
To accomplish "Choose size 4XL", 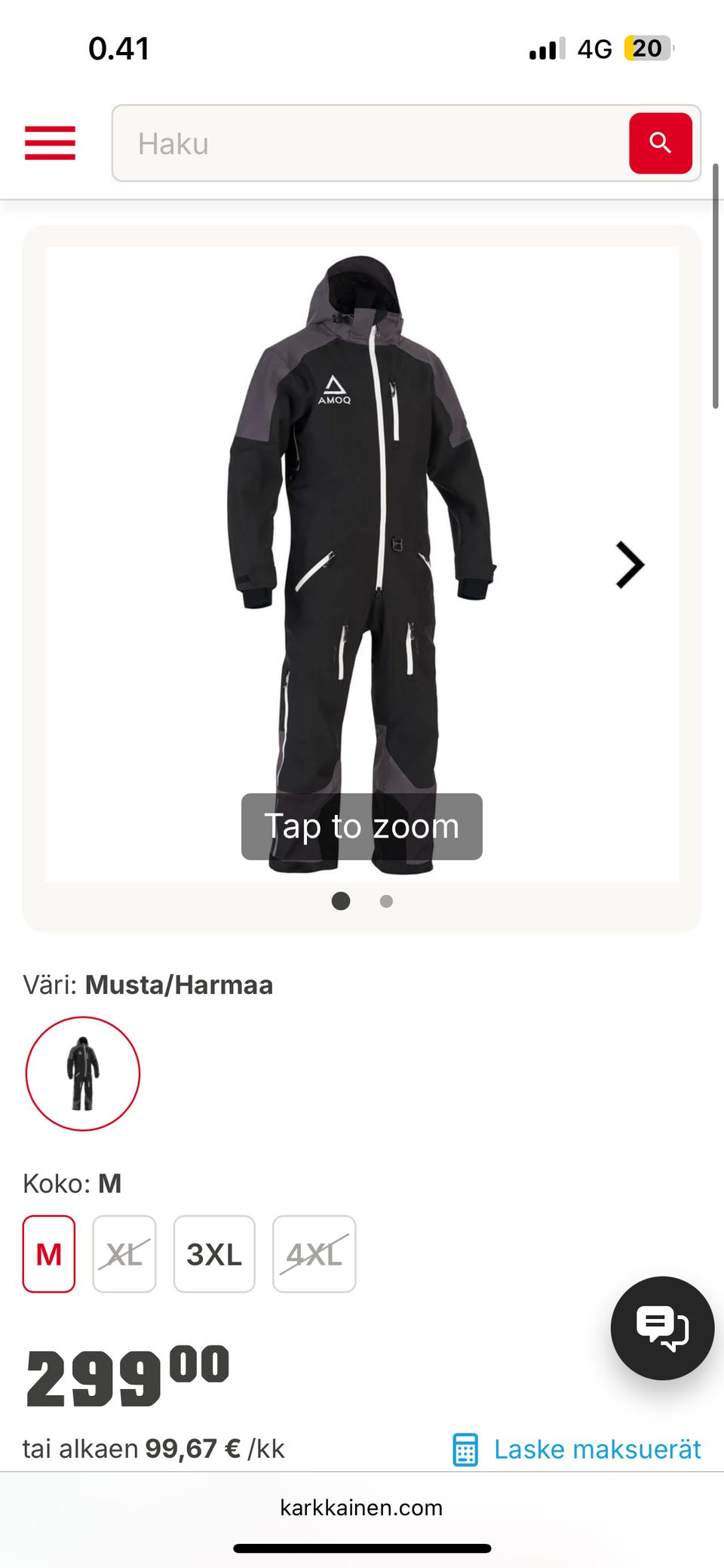I will 314,1254.
